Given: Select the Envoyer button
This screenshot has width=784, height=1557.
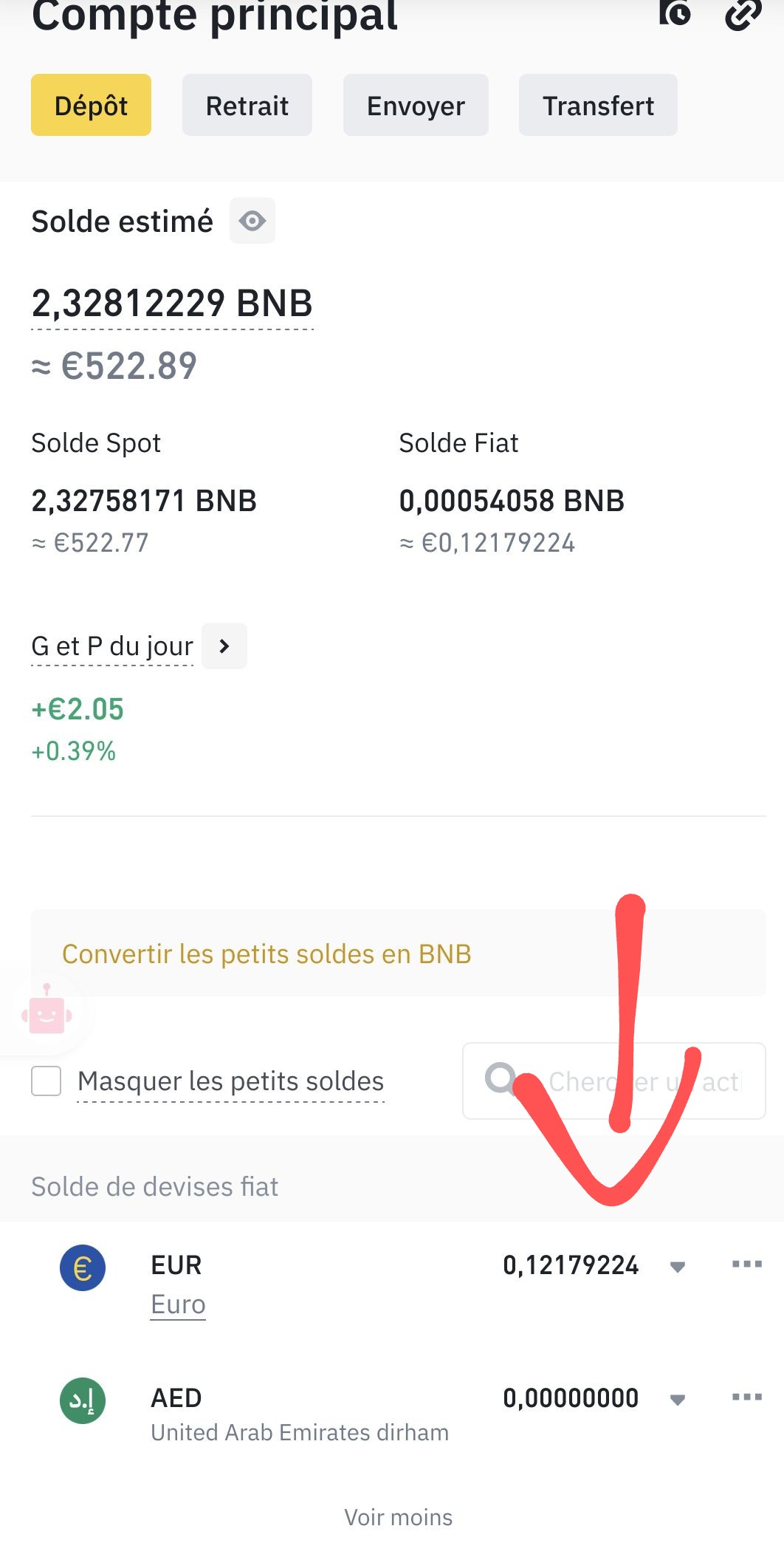Looking at the screenshot, I should [416, 105].
